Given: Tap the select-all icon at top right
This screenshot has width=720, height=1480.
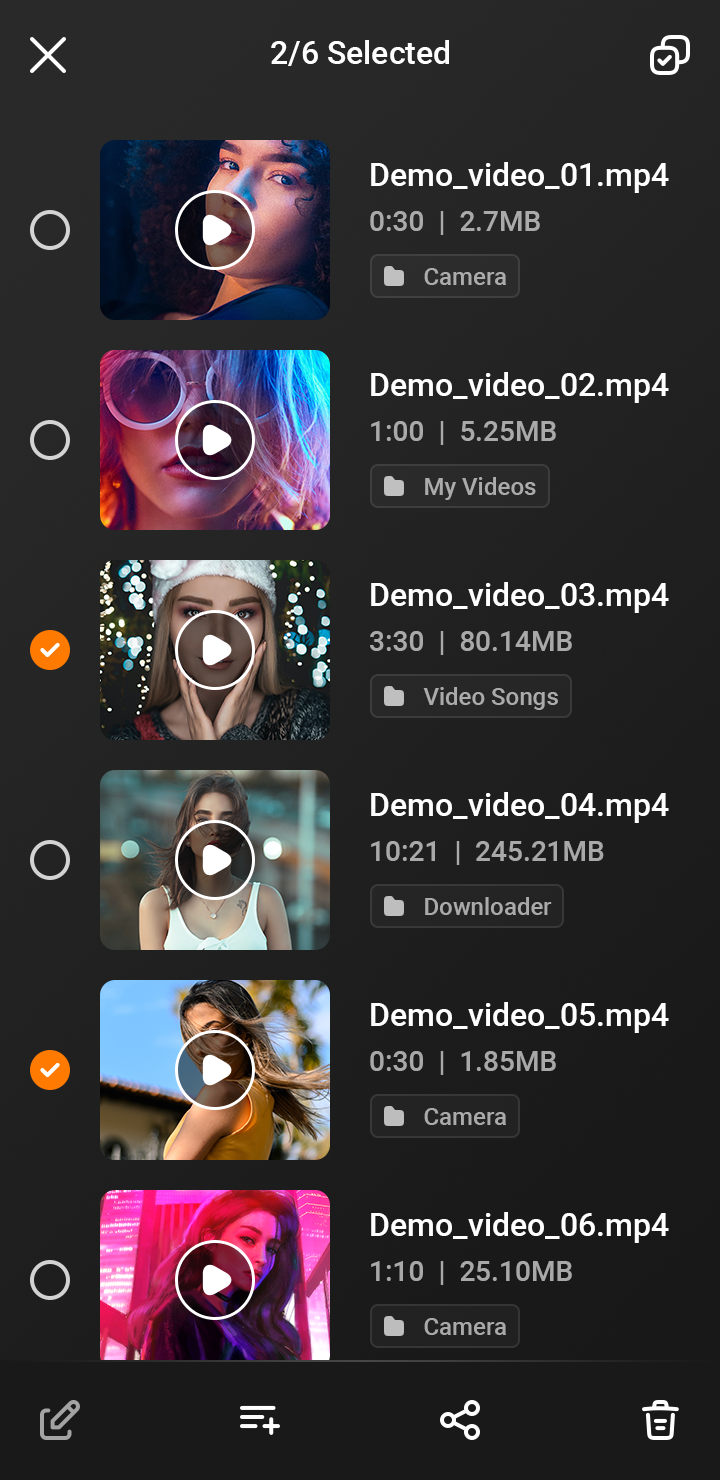Looking at the screenshot, I should point(669,55).
